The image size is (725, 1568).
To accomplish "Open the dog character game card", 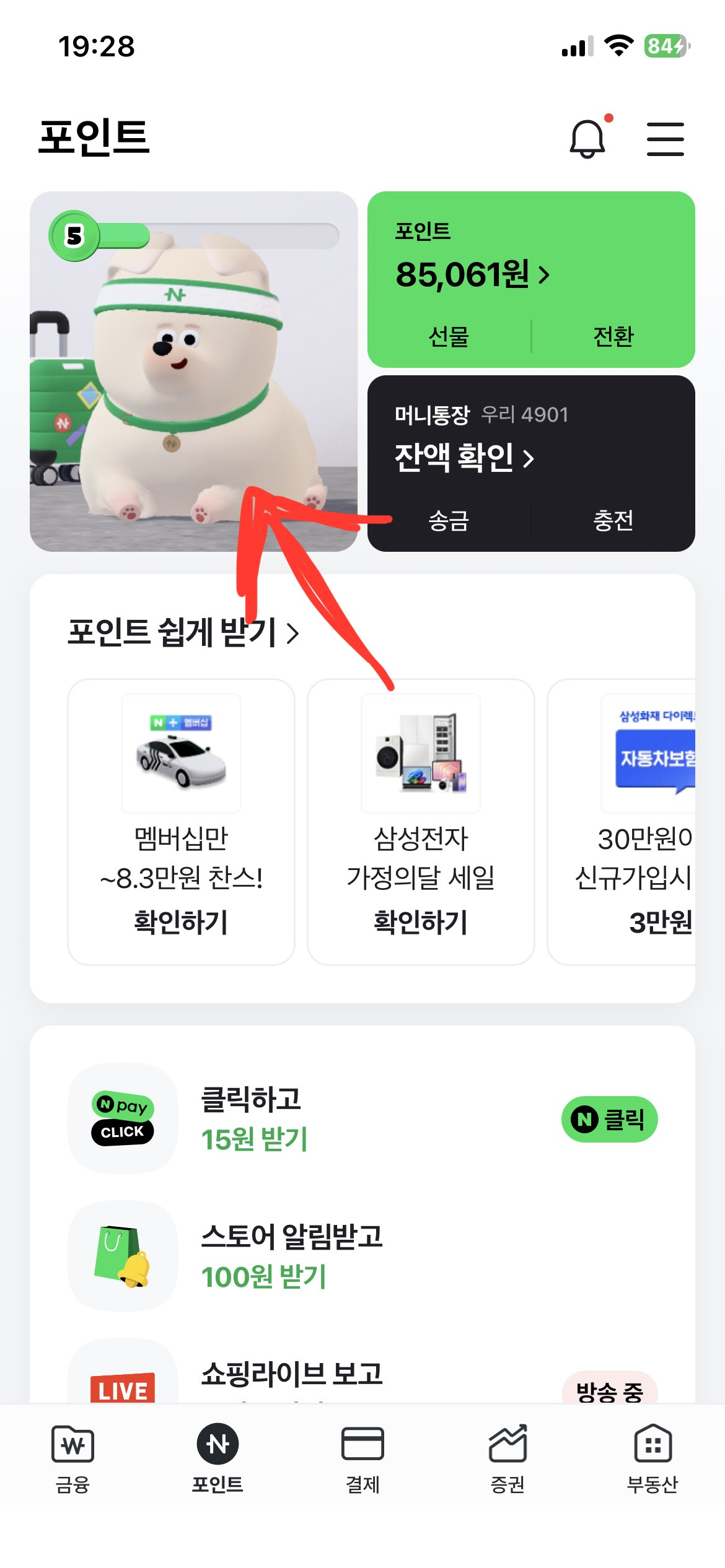I will pyautogui.click(x=193, y=372).
